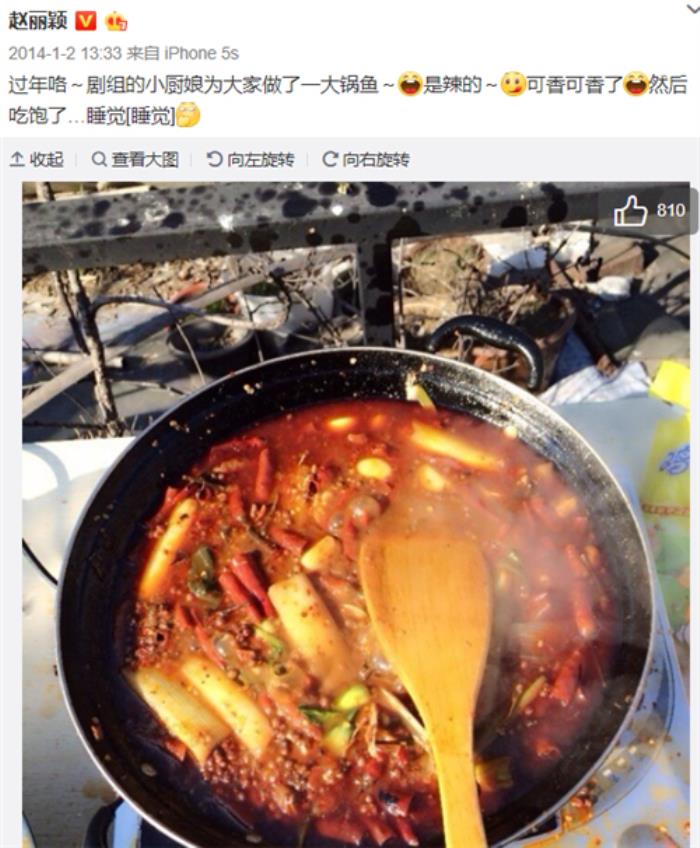This screenshot has width=700, height=848.
Task: Open the fish pot photo
Action: 355,560
